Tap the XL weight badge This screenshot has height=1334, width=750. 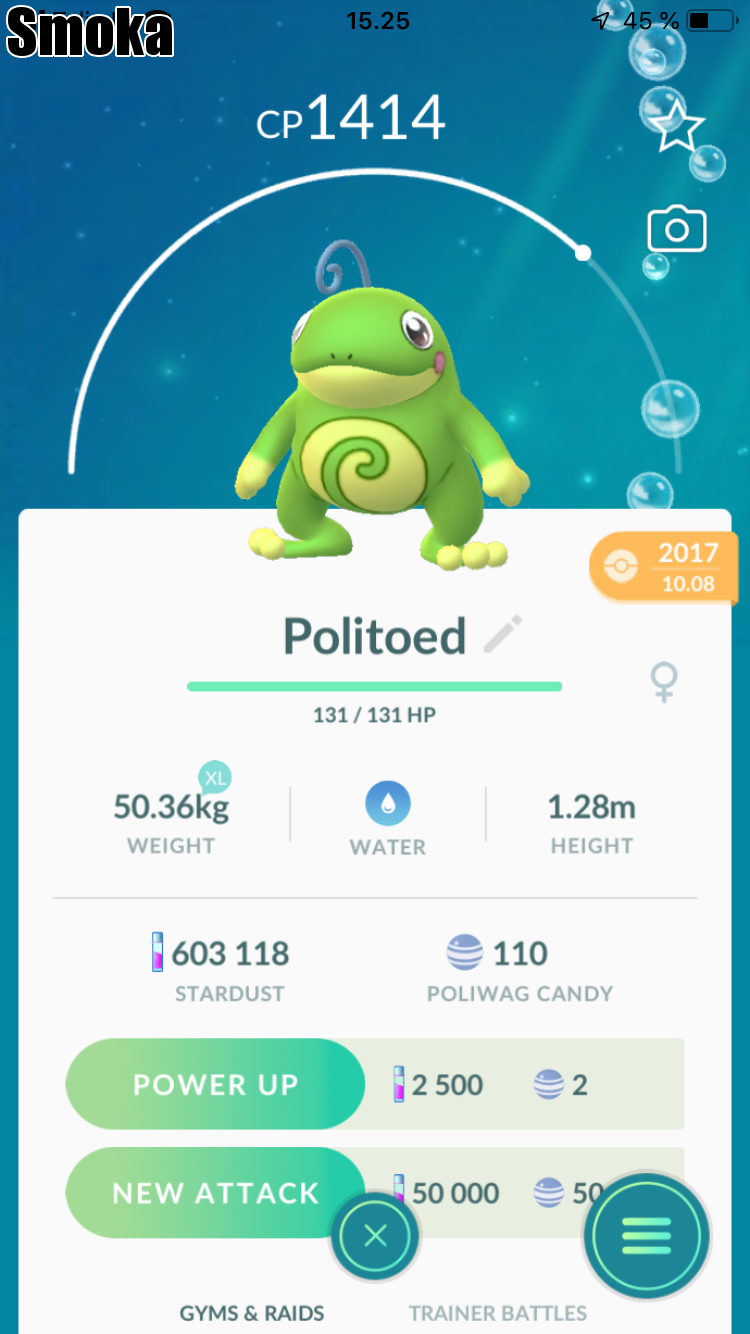tap(216, 778)
